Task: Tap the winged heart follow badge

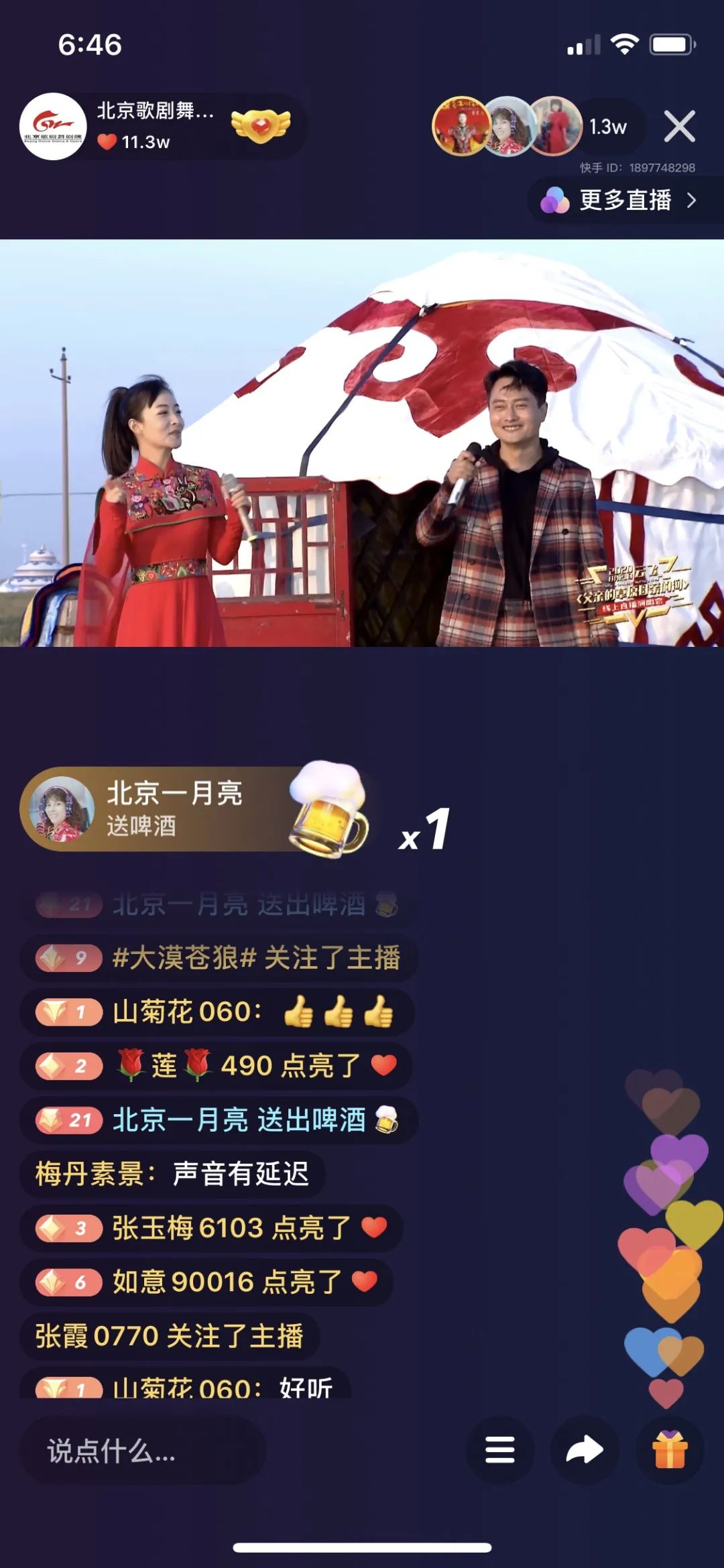Action: coord(261,125)
